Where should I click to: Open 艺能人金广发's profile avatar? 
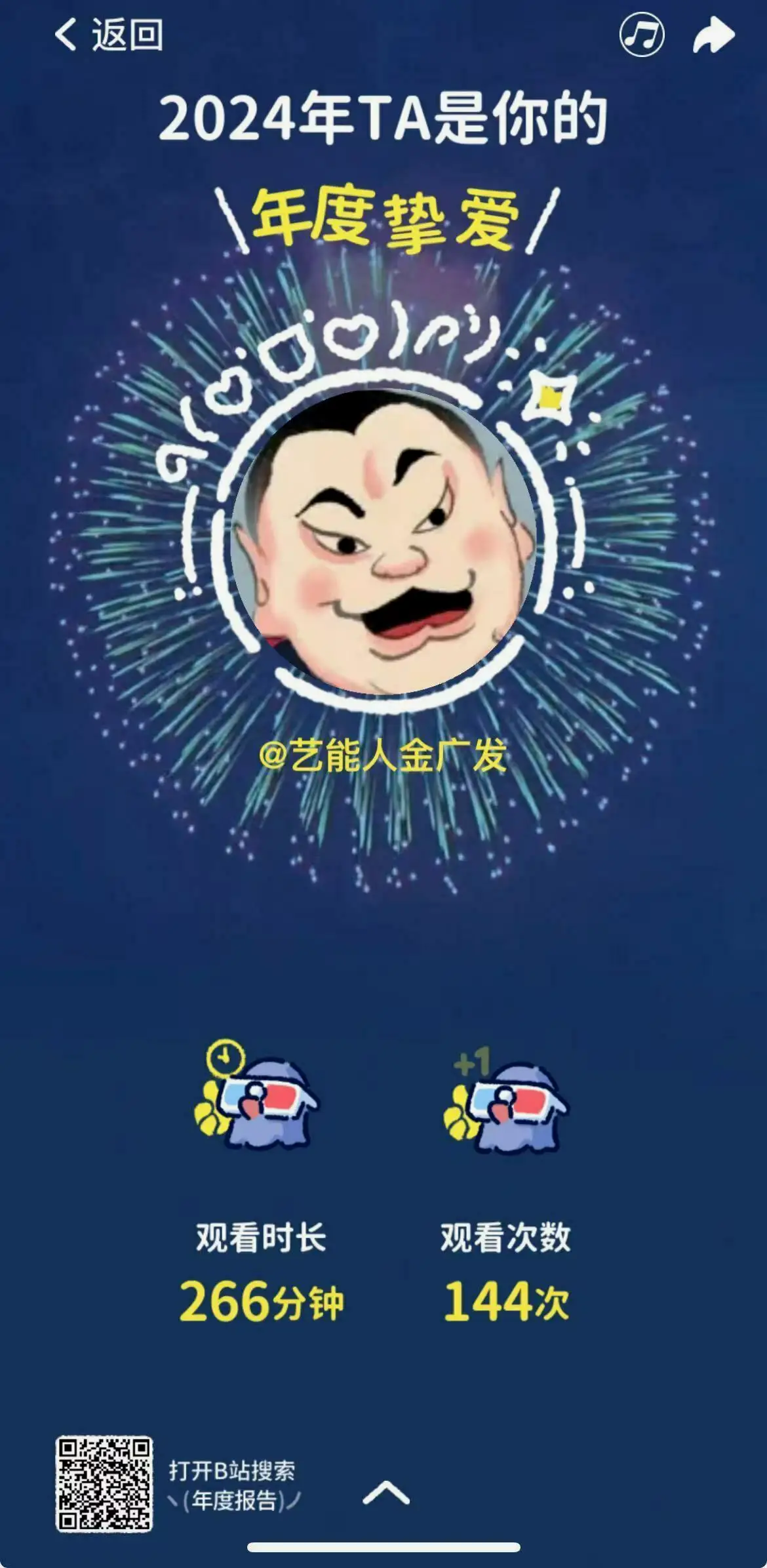[383, 542]
